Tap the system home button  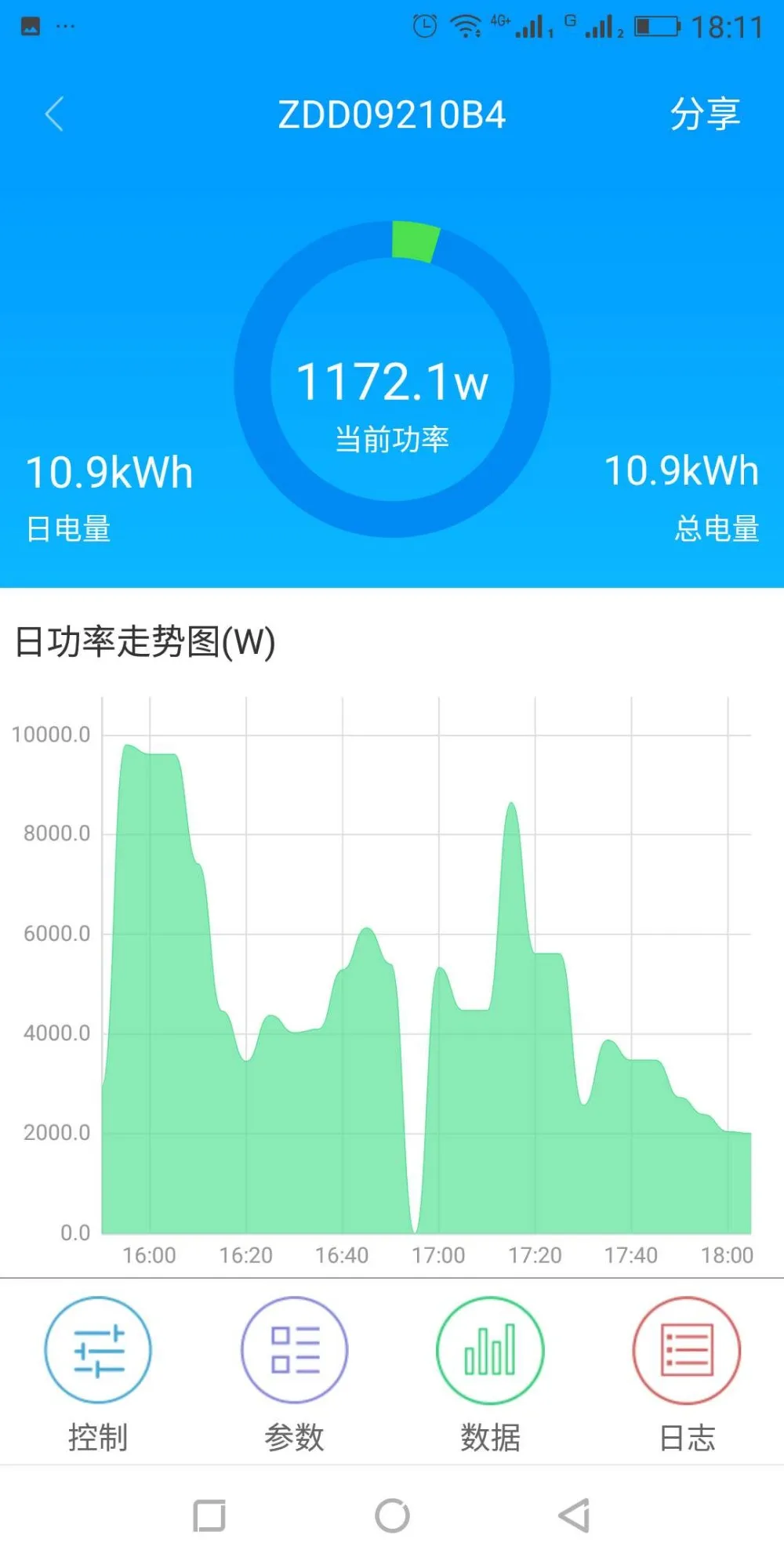click(392, 1515)
